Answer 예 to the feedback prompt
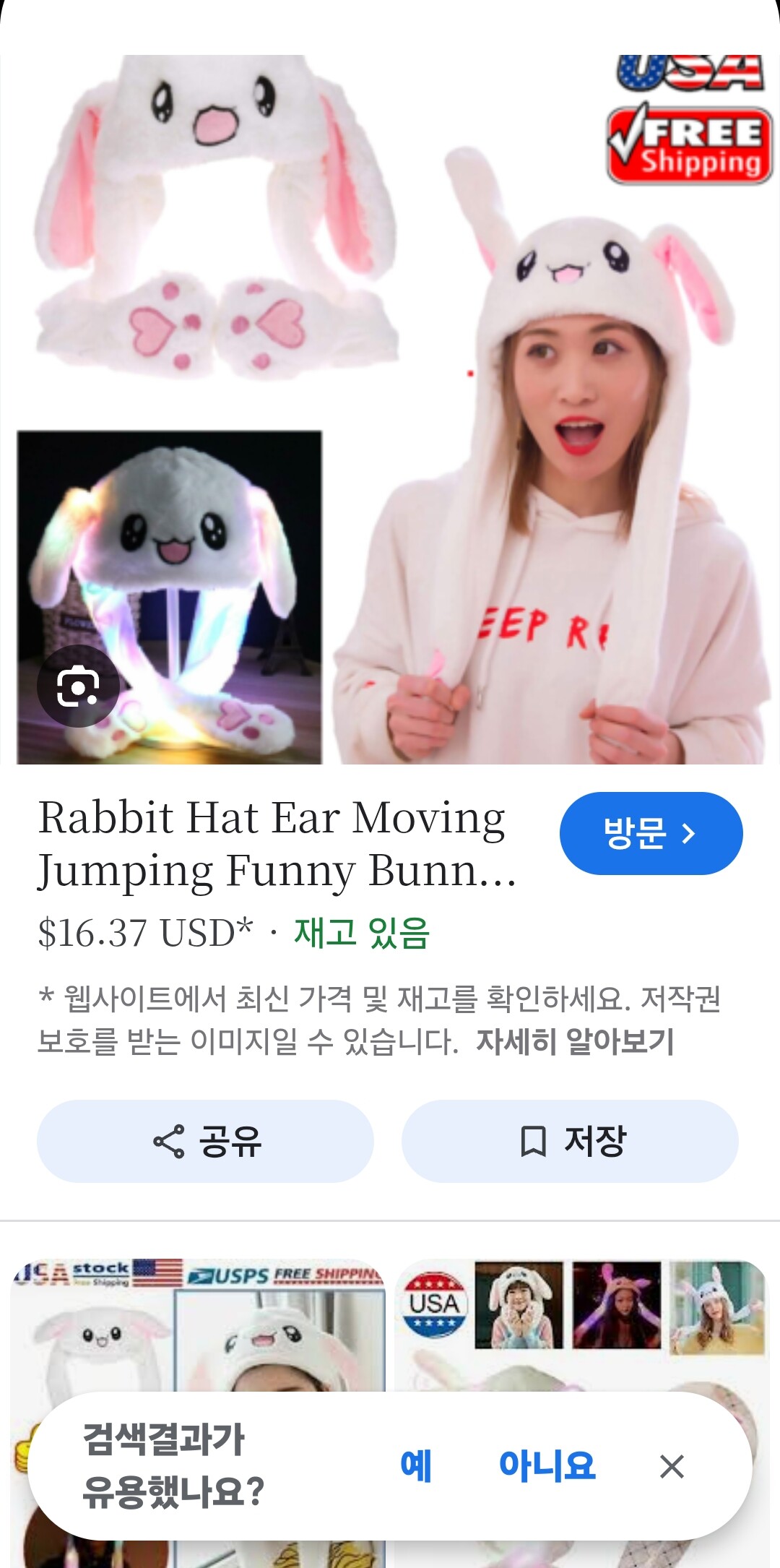 pyautogui.click(x=416, y=1465)
